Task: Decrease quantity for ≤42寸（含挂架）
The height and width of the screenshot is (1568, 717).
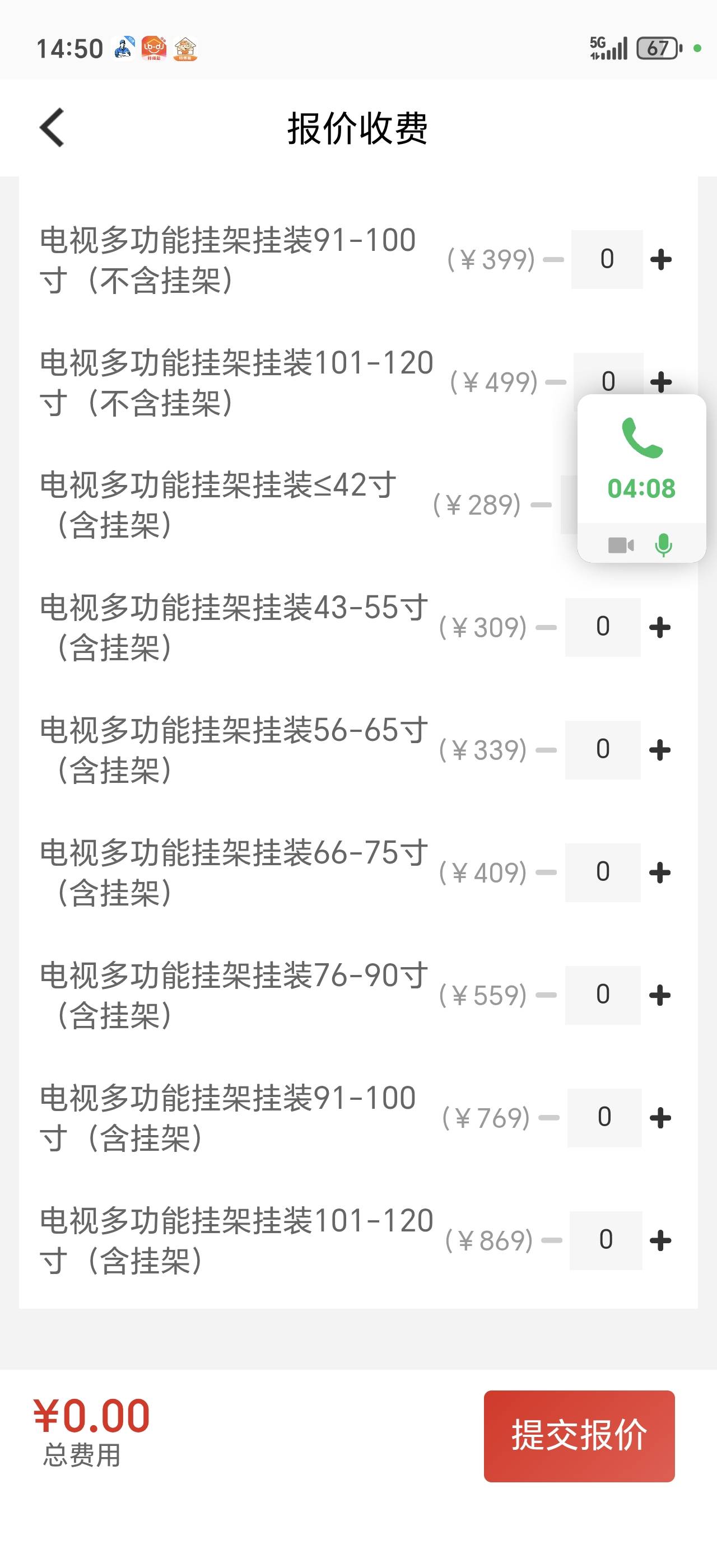Action: point(541,505)
